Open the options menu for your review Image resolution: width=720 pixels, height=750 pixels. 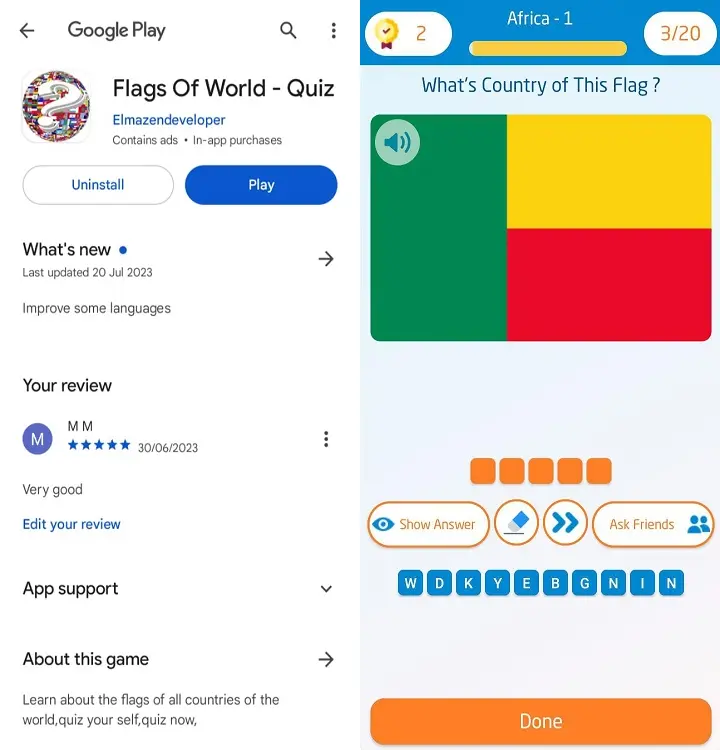tap(326, 439)
